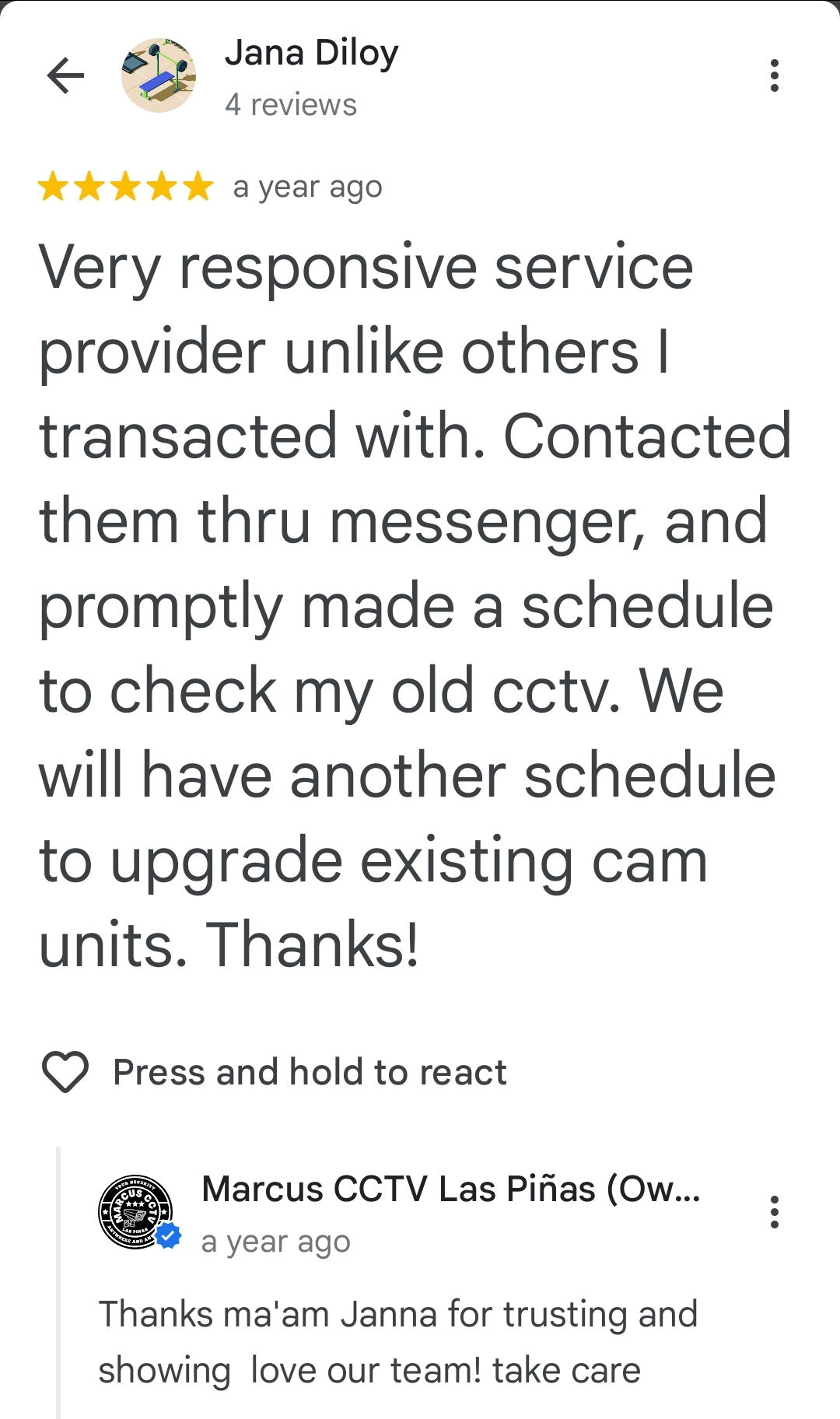Image resolution: width=840 pixels, height=1419 pixels.
Task: Tap the heart to react to review
Action: (x=65, y=1072)
